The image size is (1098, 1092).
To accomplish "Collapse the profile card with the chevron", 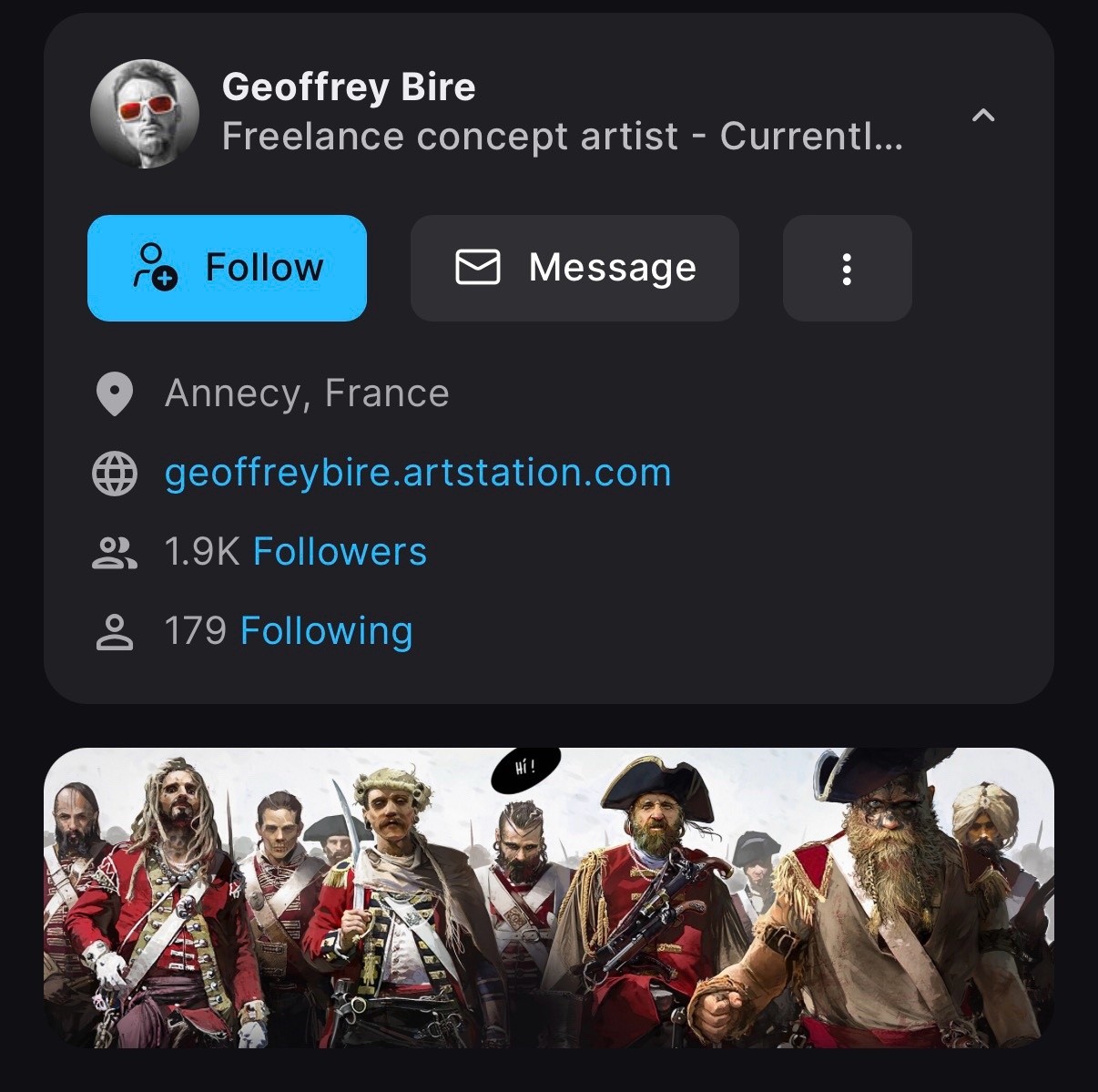I will click(983, 116).
